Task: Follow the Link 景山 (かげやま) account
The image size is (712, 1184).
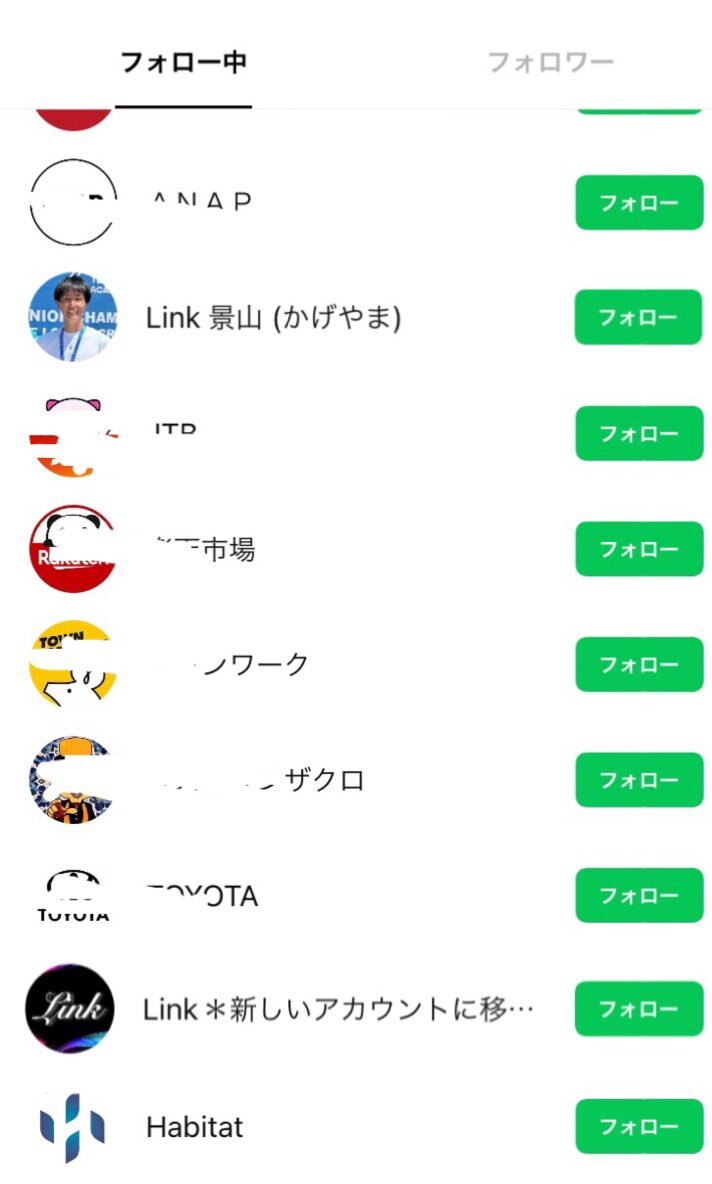Action: tap(639, 318)
